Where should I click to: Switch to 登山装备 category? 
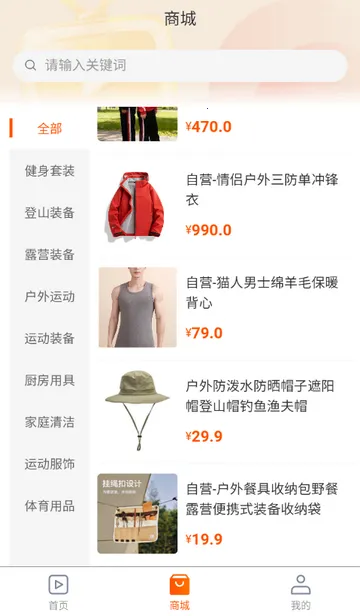point(50,213)
